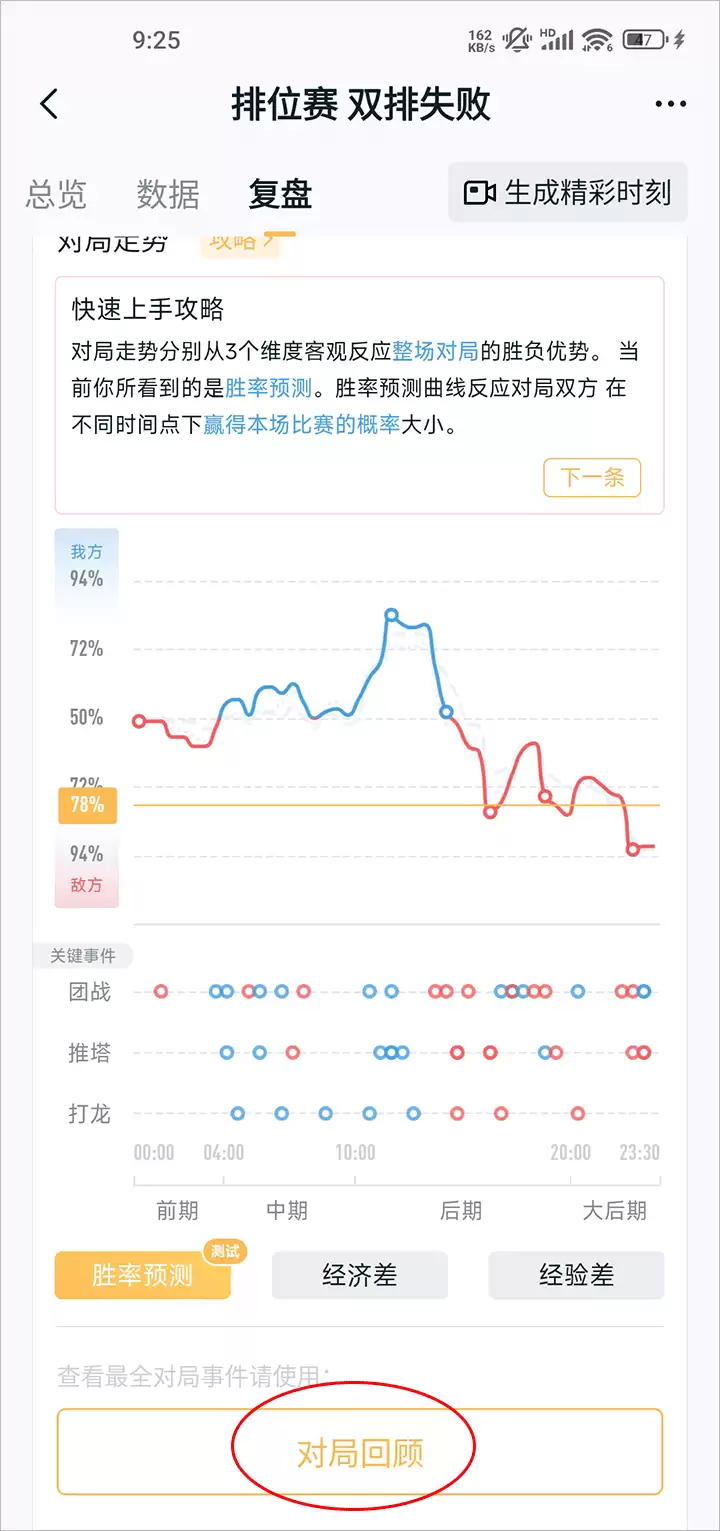Tap the video camera icon beside 生成精彩时刻
The image size is (720, 1531).
(x=480, y=192)
